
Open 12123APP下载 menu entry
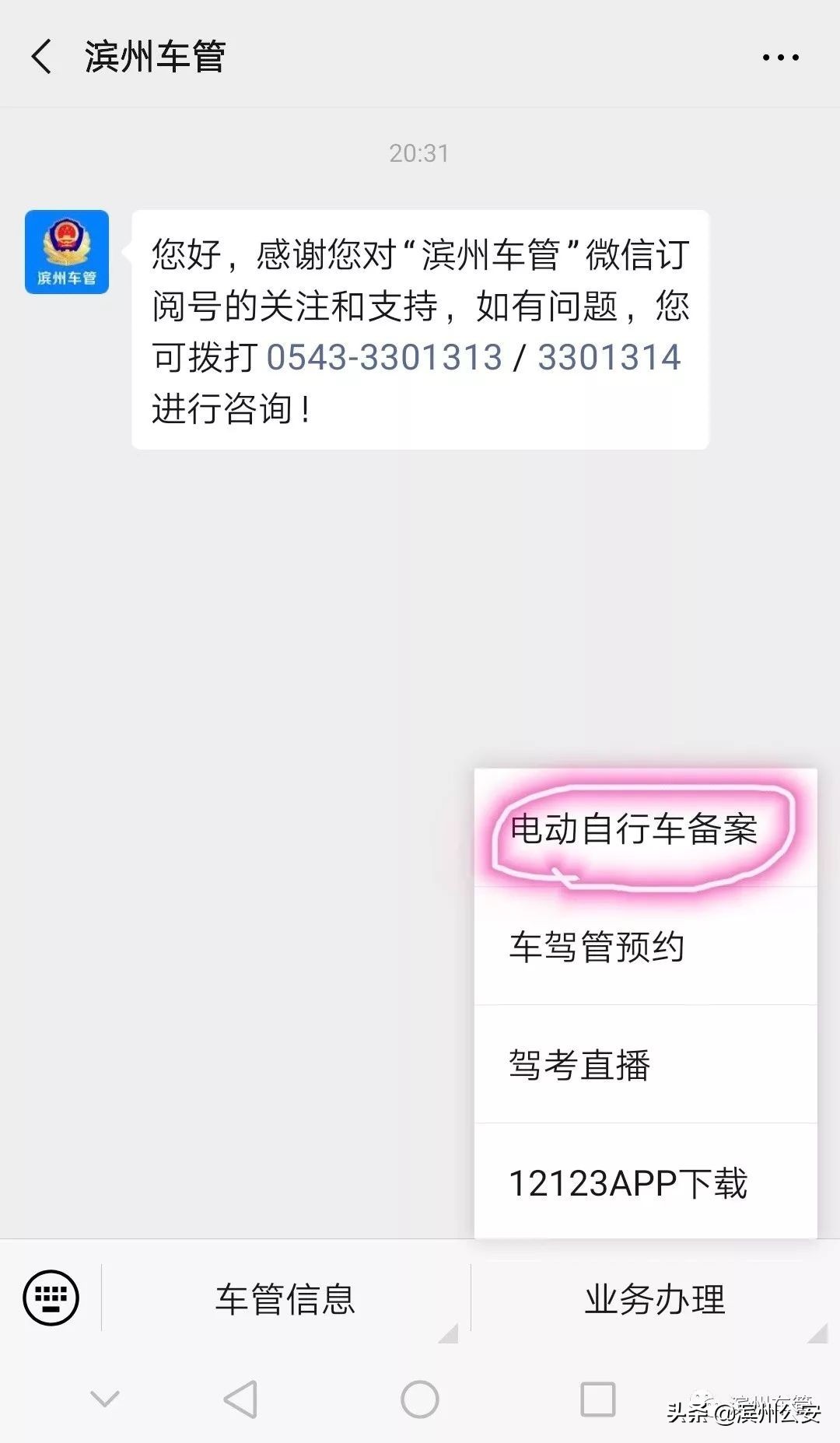point(628,1183)
